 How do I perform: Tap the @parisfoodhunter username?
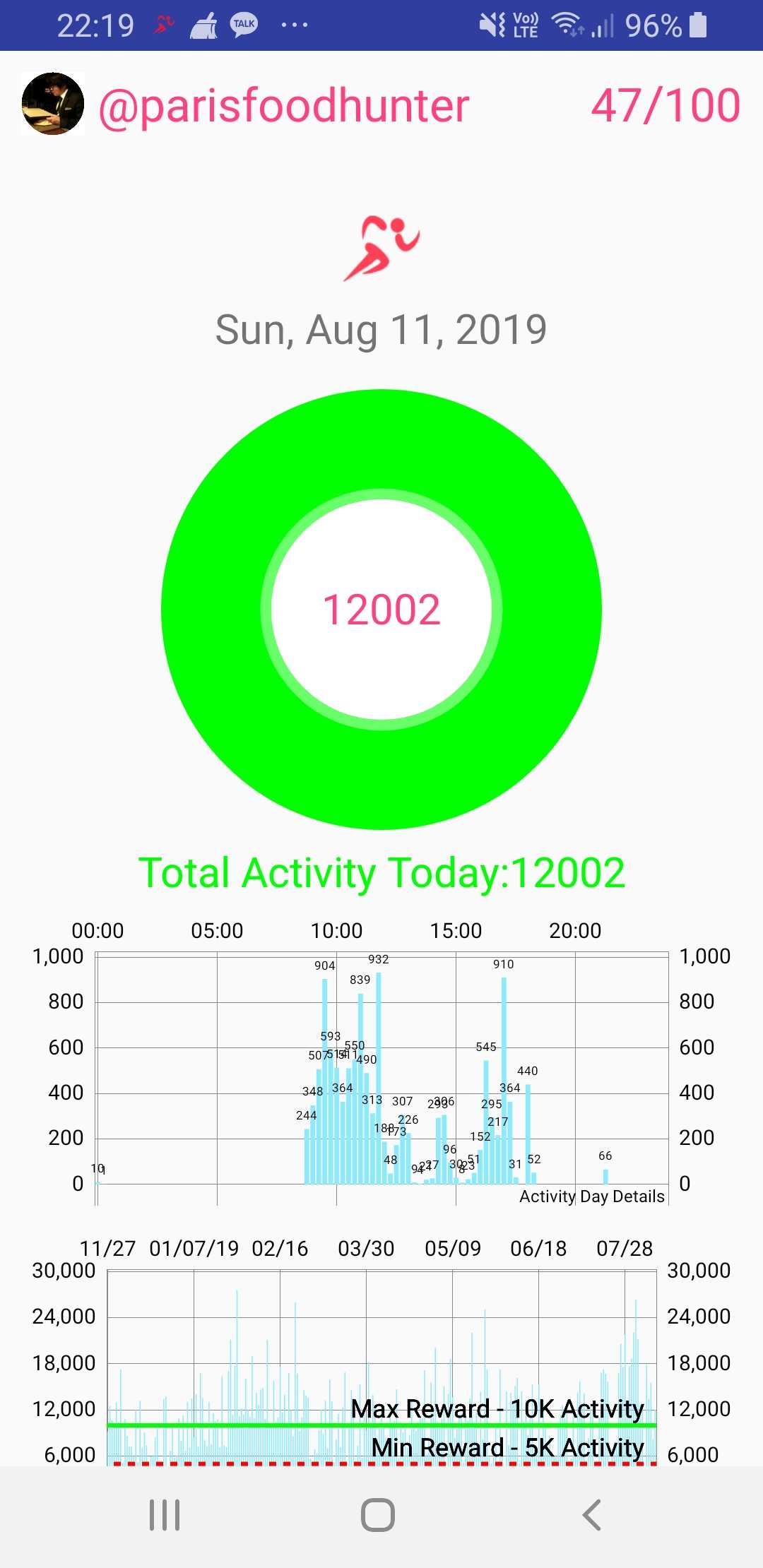pyautogui.click(x=284, y=106)
